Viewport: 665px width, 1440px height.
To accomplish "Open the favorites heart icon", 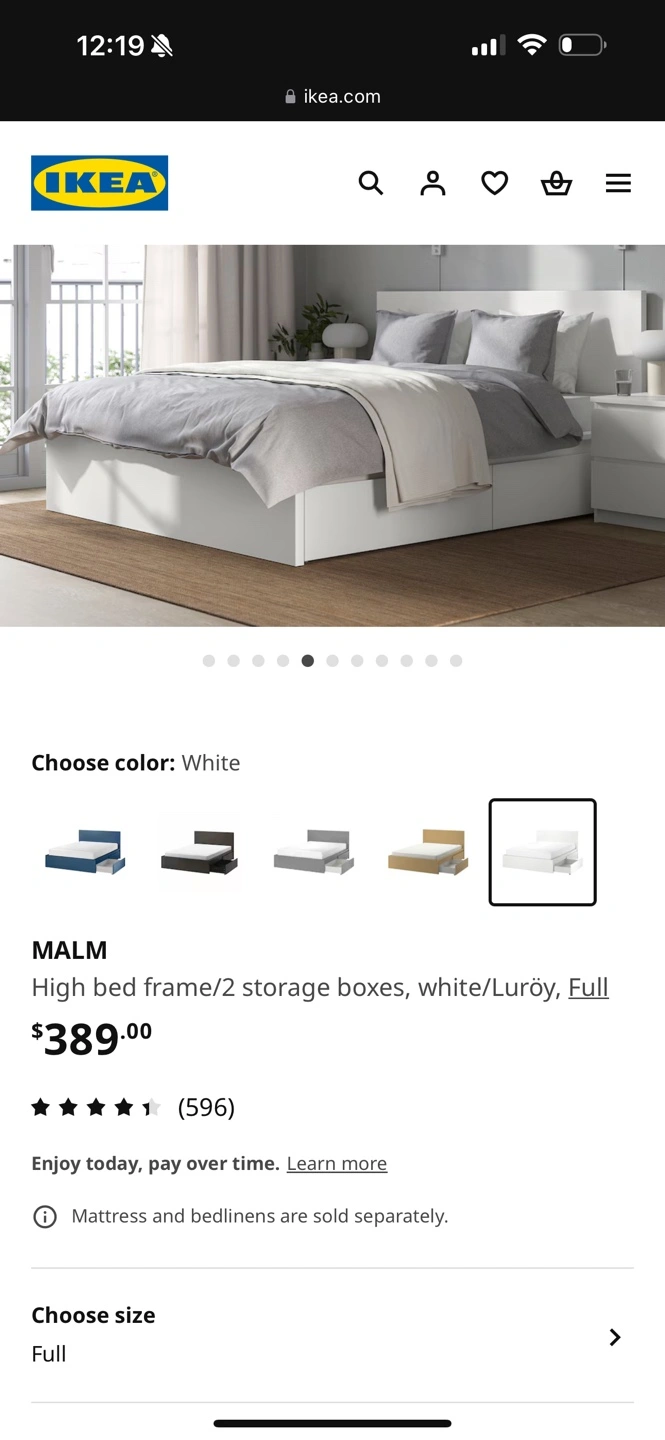I will pos(495,183).
